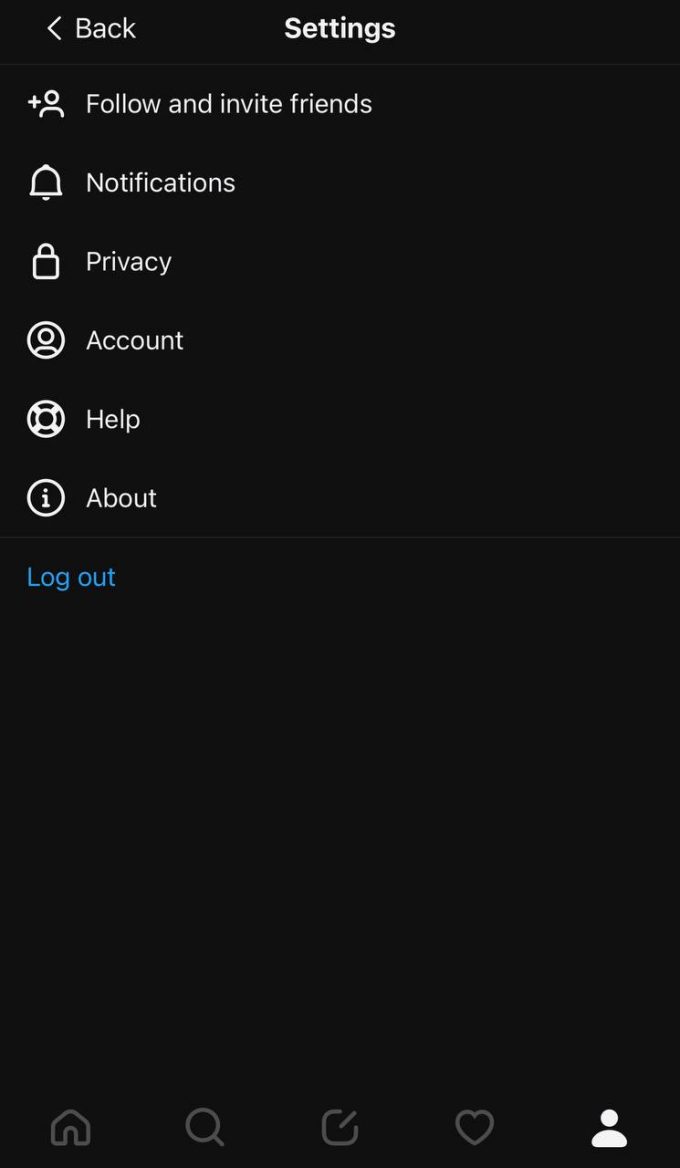The width and height of the screenshot is (680, 1168).
Task: Switch to the Search tab
Action: tap(205, 1128)
